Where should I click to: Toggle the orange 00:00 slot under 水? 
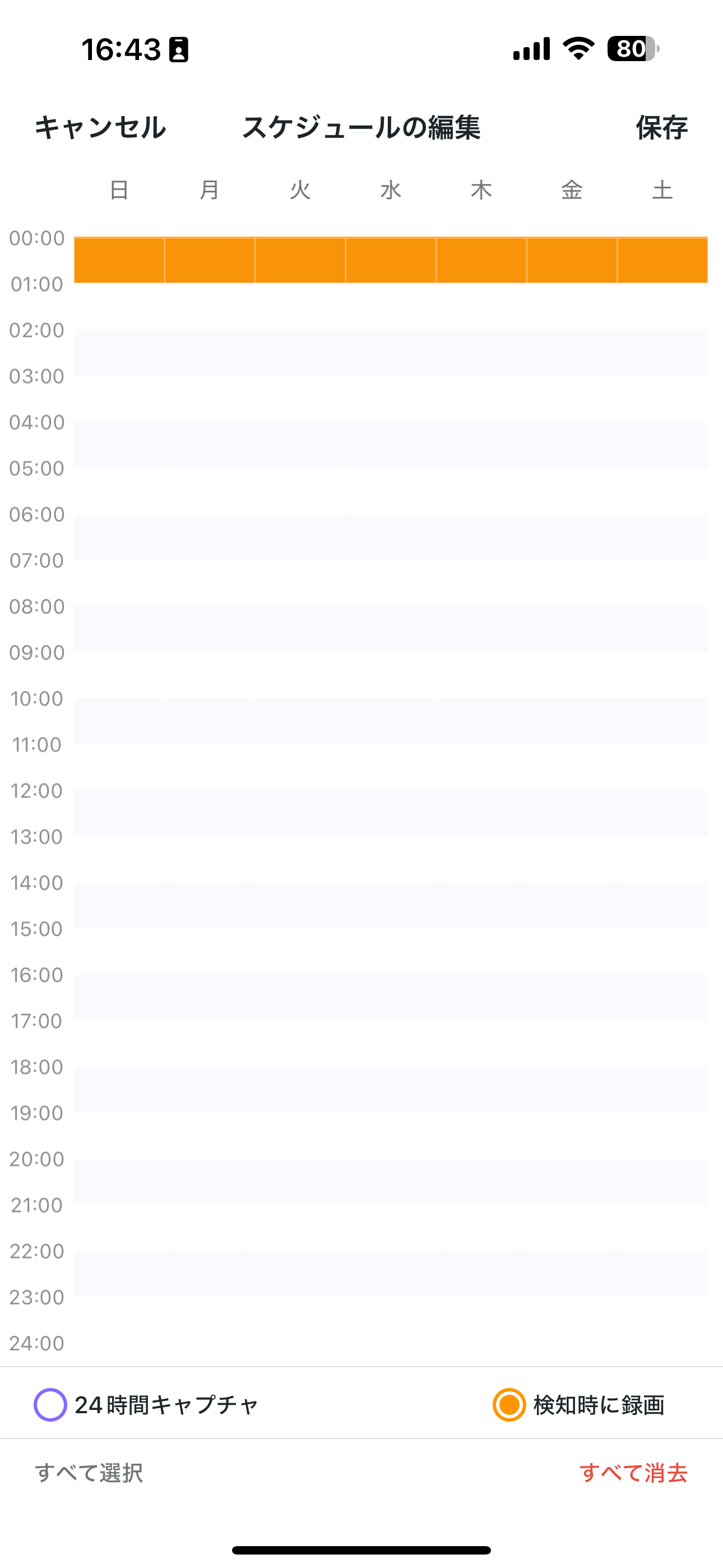391,261
